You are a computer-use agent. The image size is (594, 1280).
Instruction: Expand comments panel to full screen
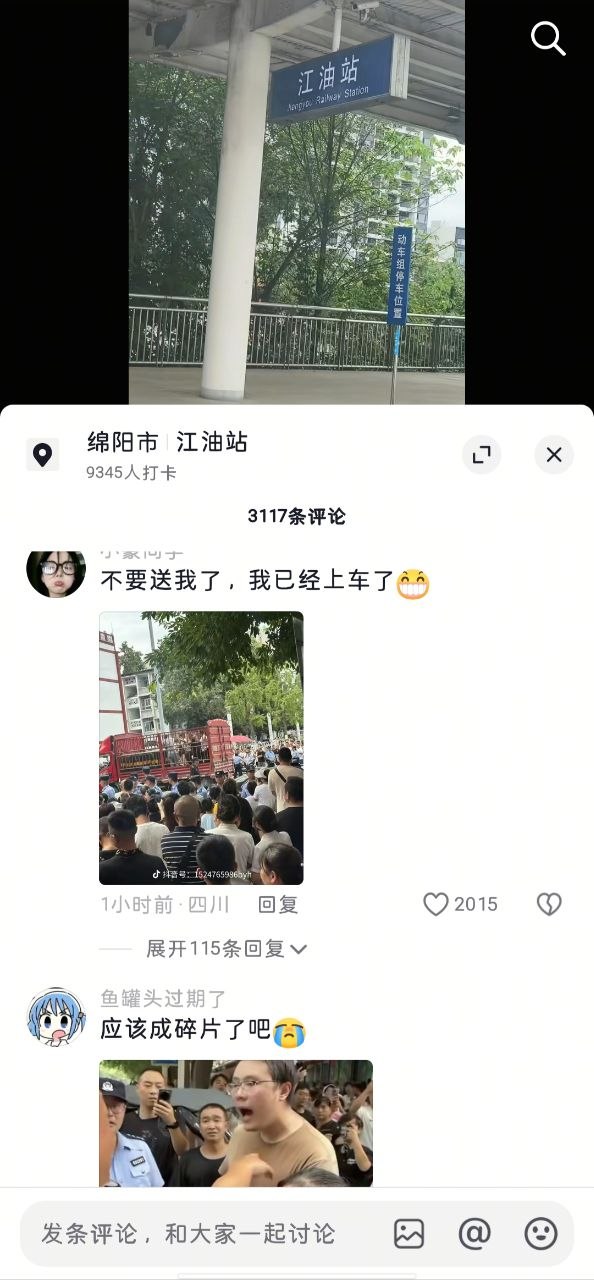(481, 455)
